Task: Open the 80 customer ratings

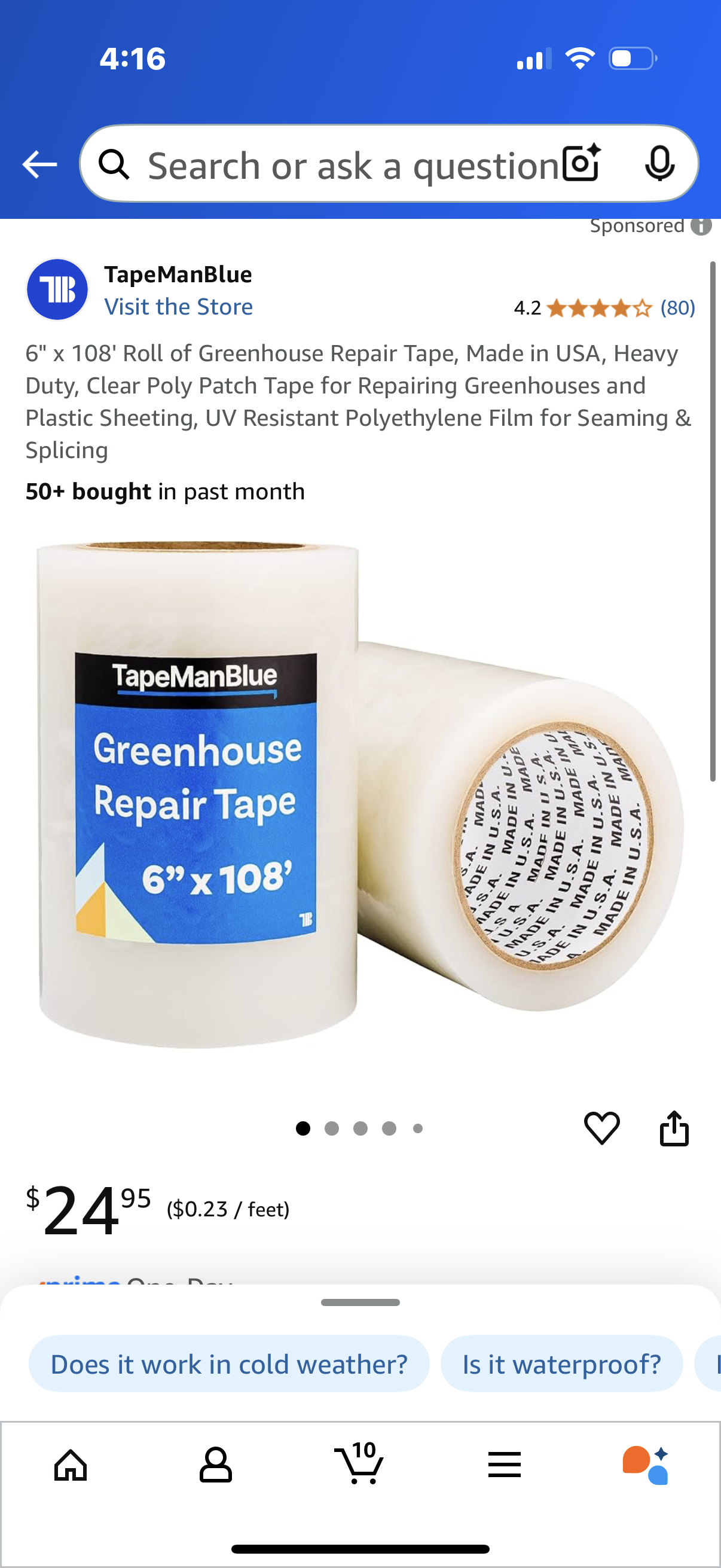Action: coord(677,308)
